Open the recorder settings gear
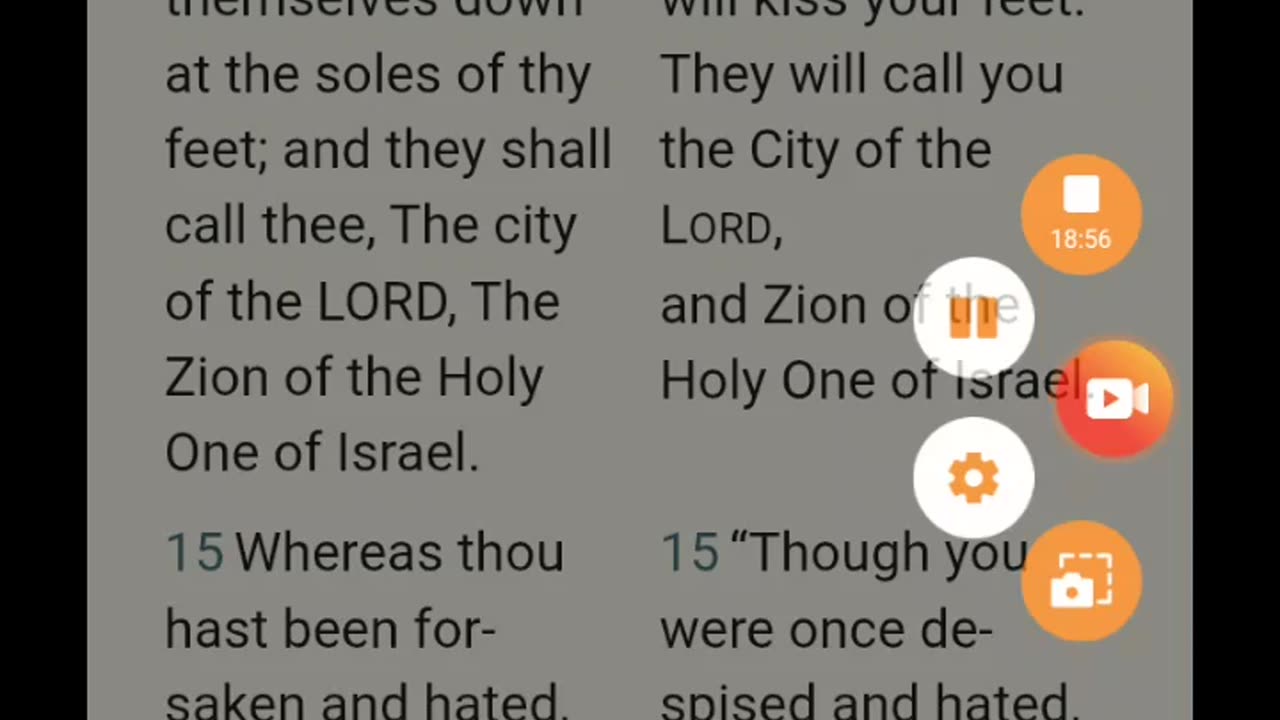Viewport: 1280px width, 720px height. (973, 479)
